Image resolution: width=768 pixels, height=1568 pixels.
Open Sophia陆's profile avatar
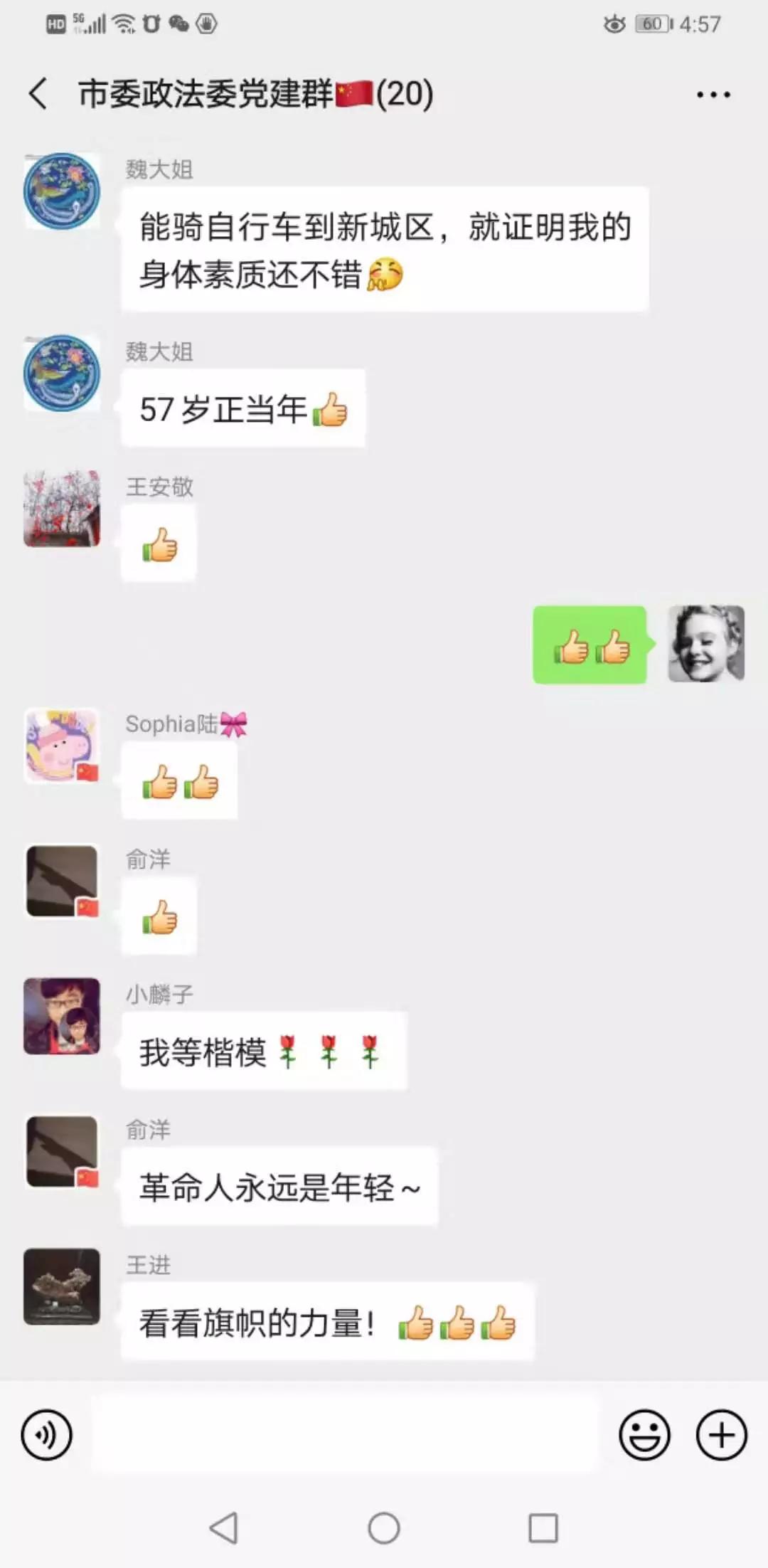tap(62, 746)
